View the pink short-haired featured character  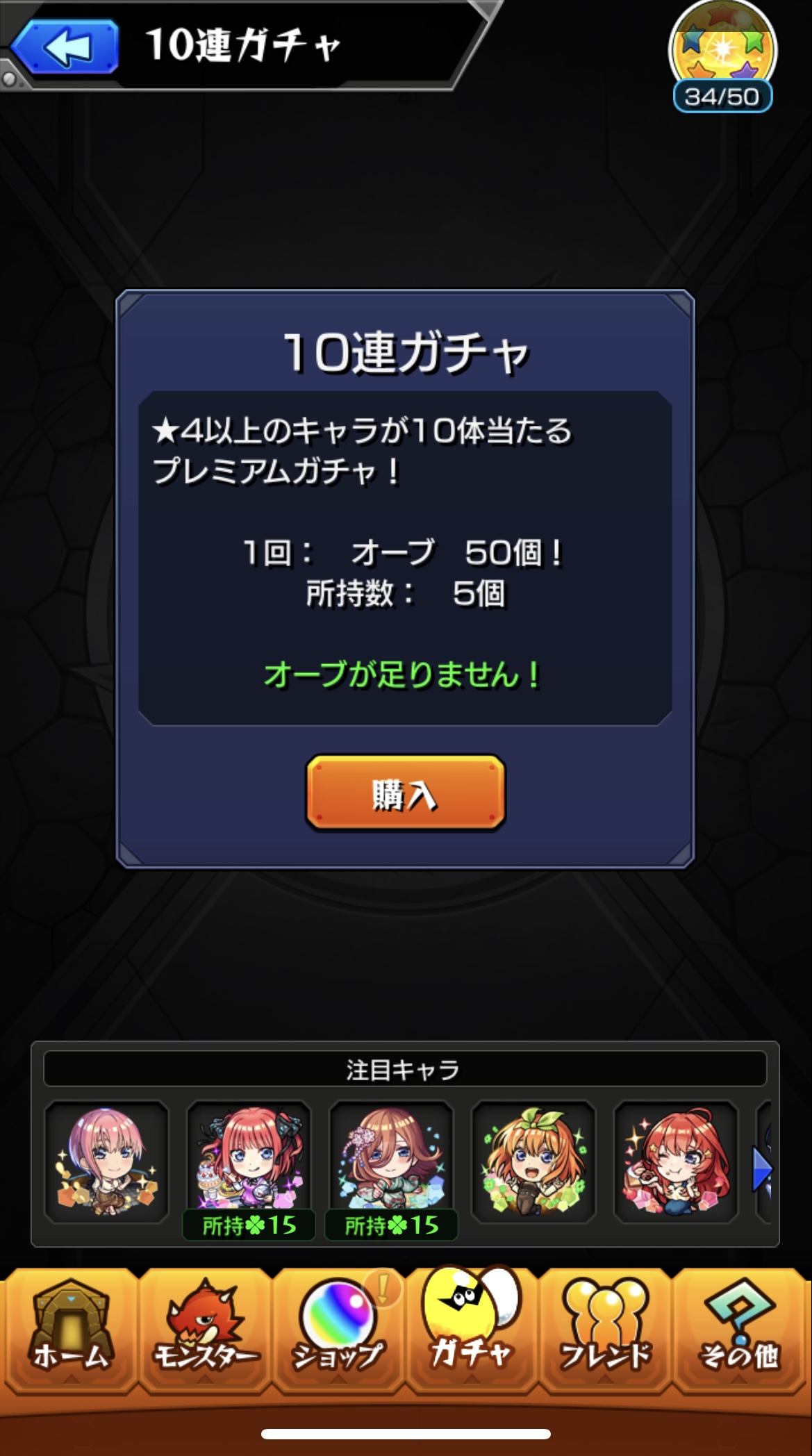106,1161
